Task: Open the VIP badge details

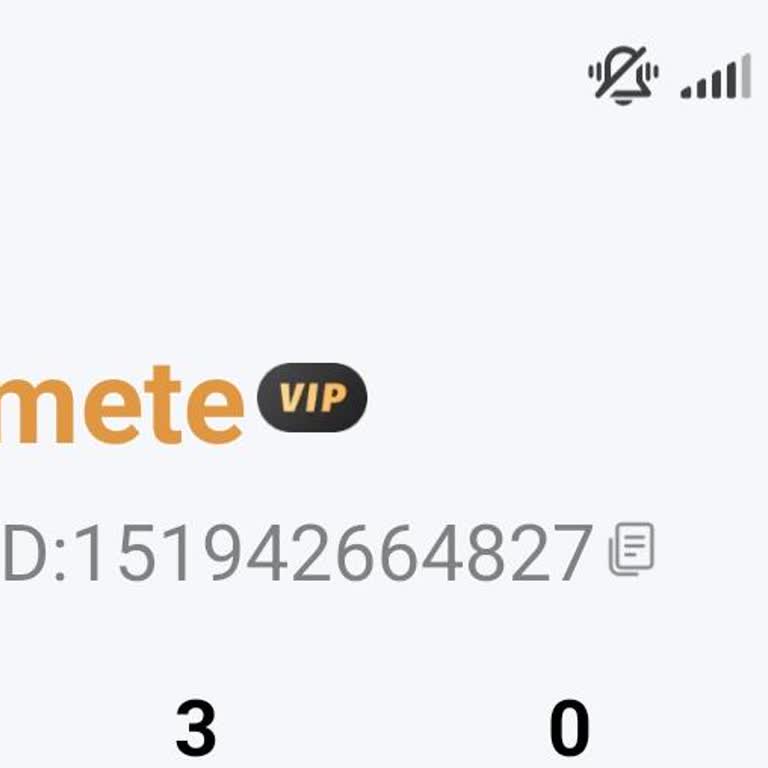Action: click(312, 398)
